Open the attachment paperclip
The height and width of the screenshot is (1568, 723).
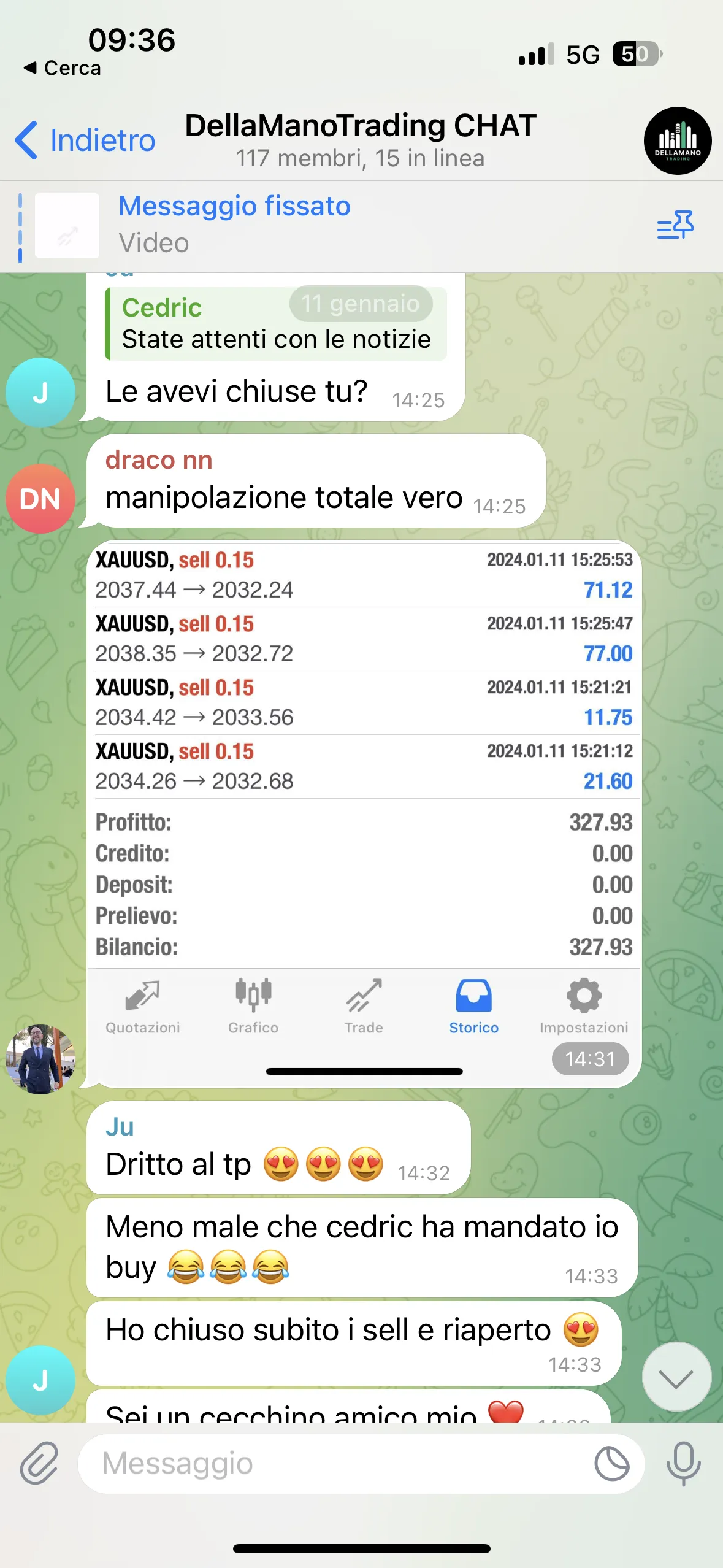pyautogui.click(x=39, y=1463)
